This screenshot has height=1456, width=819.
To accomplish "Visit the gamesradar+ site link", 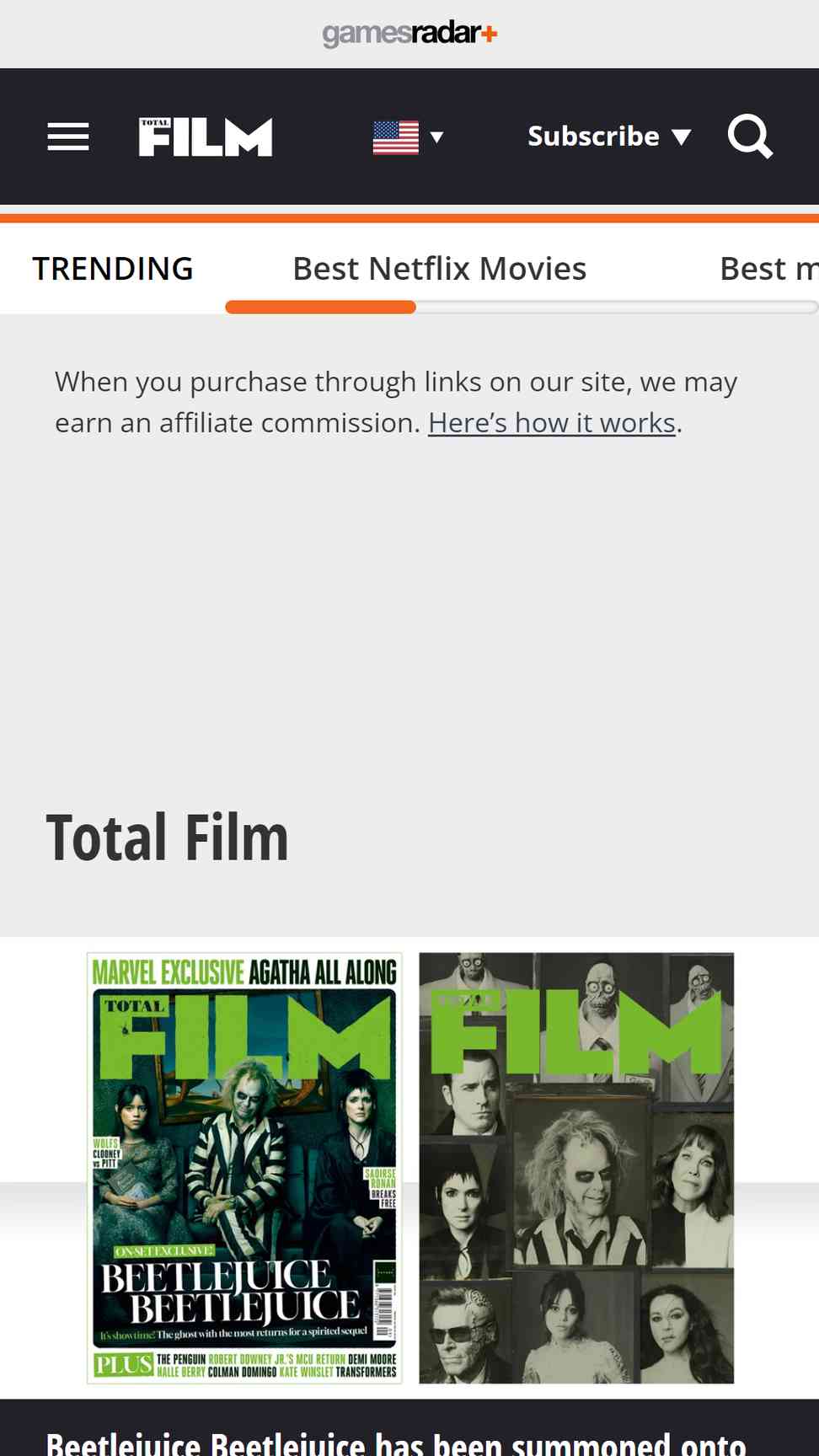I will [409, 34].
